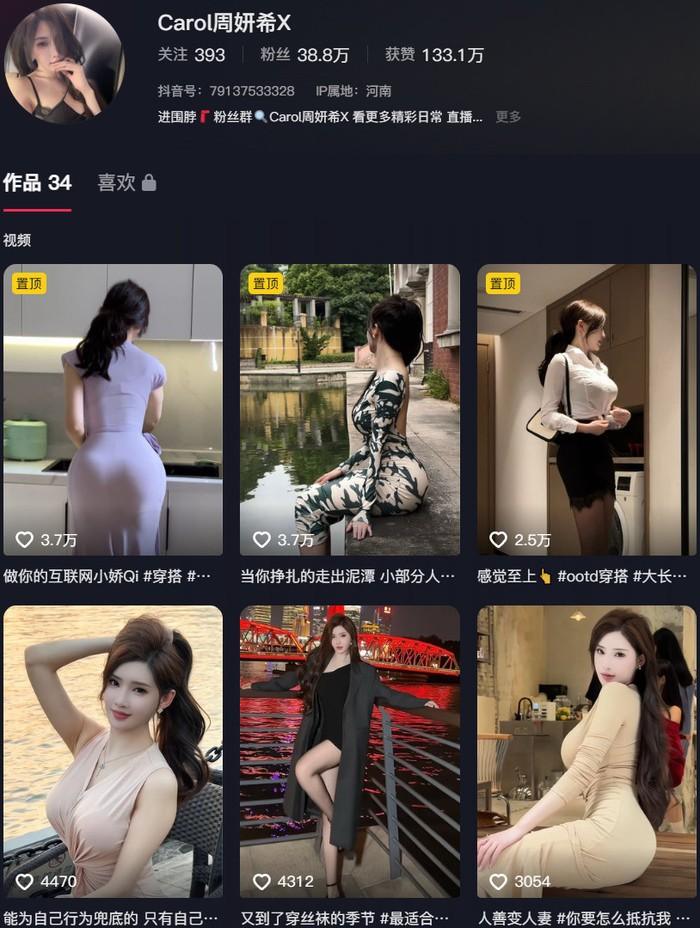Switch to the 作品 34 tab
Screen dimensions: 700x928
pyautogui.click(x=37, y=183)
